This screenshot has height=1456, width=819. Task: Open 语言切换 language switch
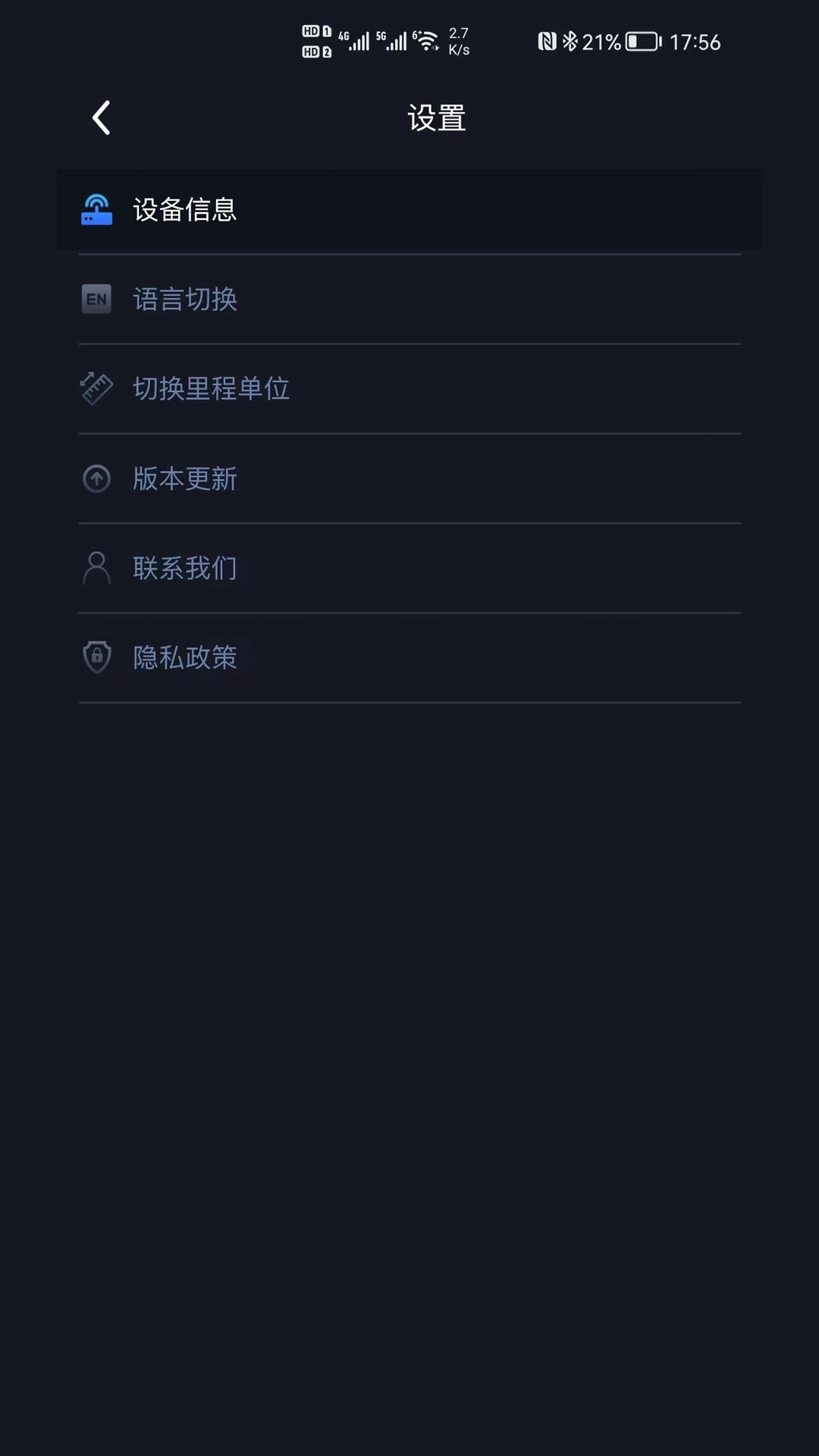(x=184, y=300)
